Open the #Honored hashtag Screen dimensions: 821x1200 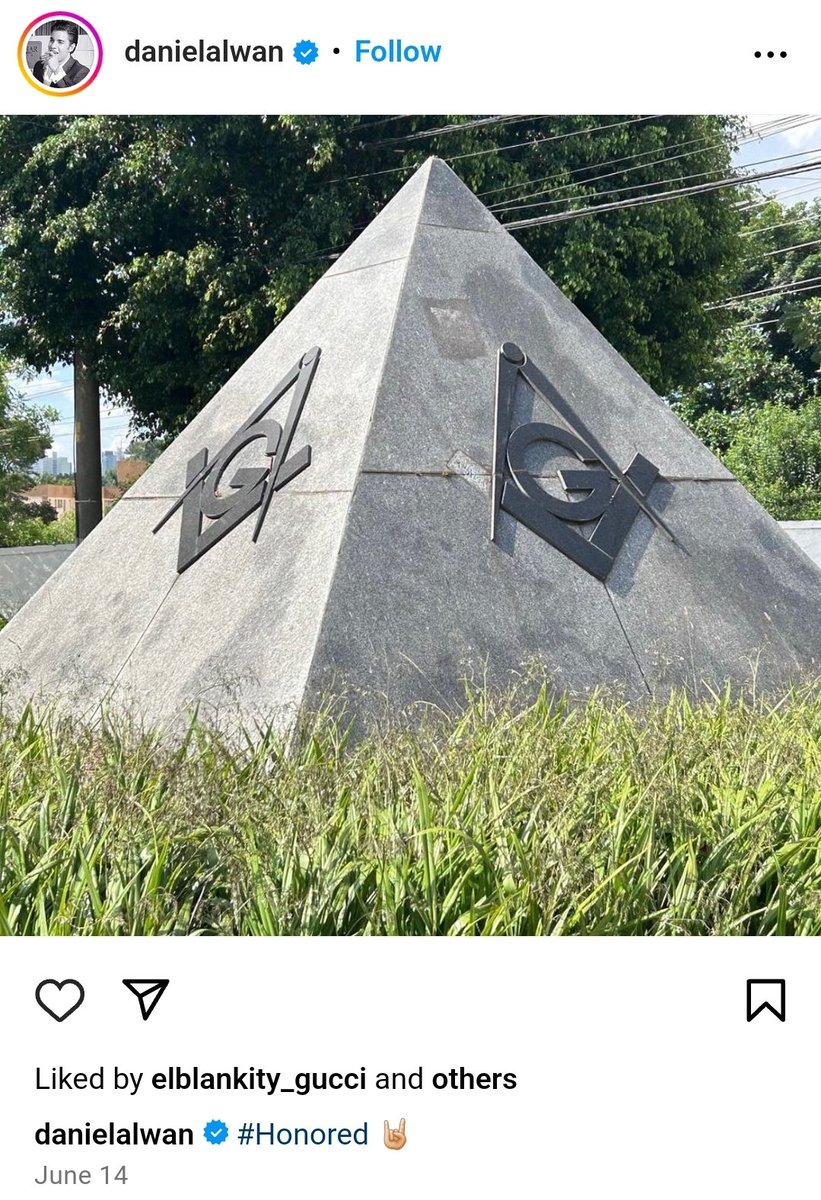tap(303, 1134)
